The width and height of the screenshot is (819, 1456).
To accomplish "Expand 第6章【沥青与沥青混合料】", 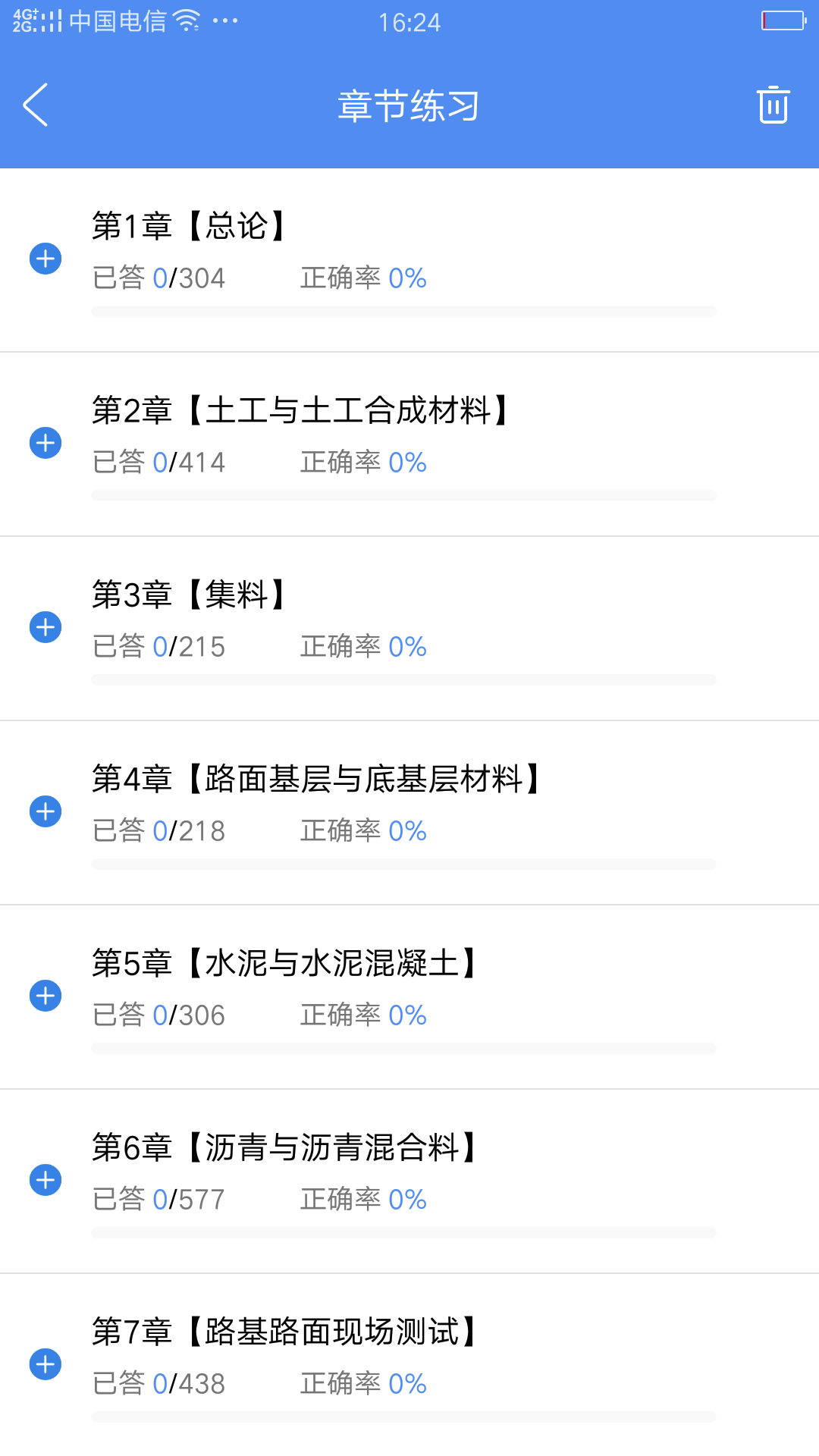I will pyautogui.click(x=45, y=1180).
